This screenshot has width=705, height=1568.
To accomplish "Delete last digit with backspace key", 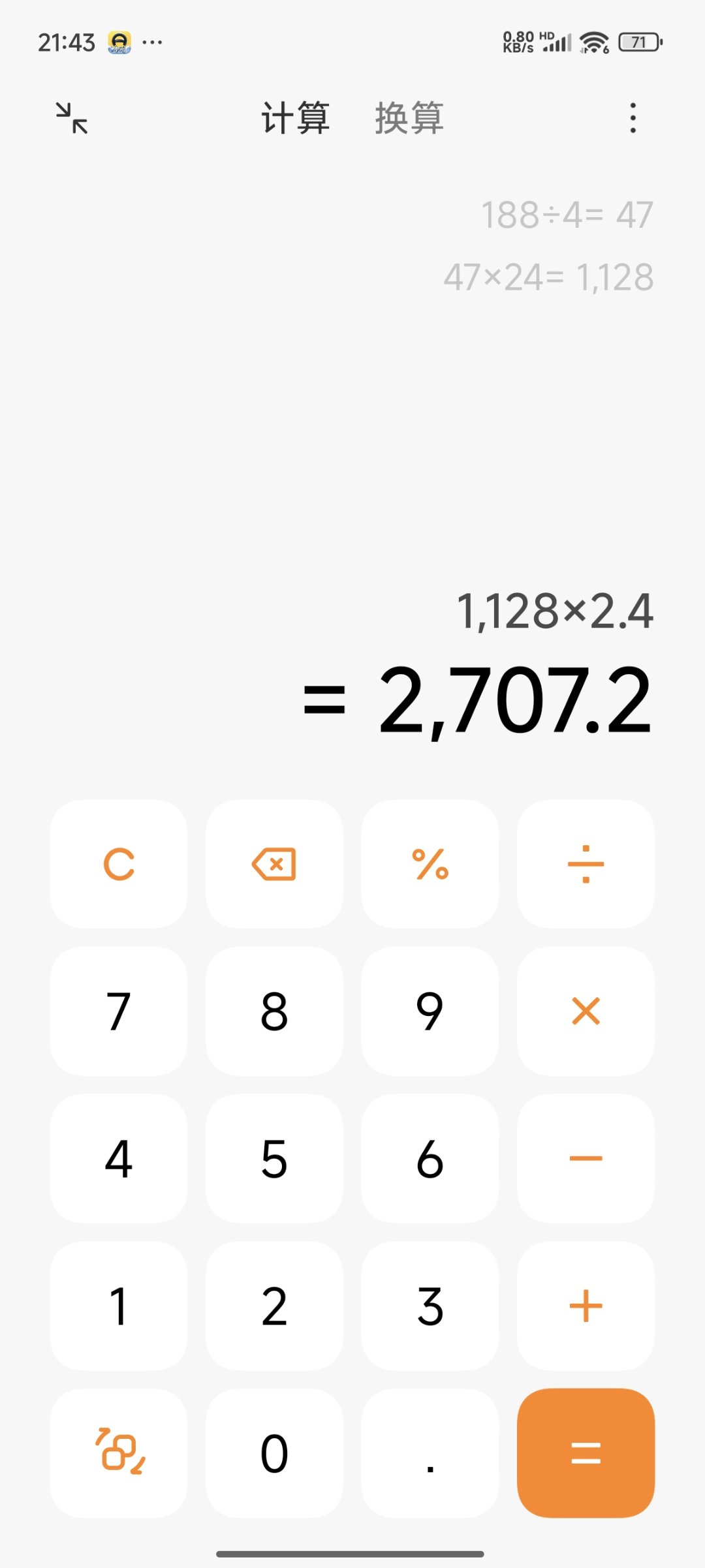I will pos(274,864).
